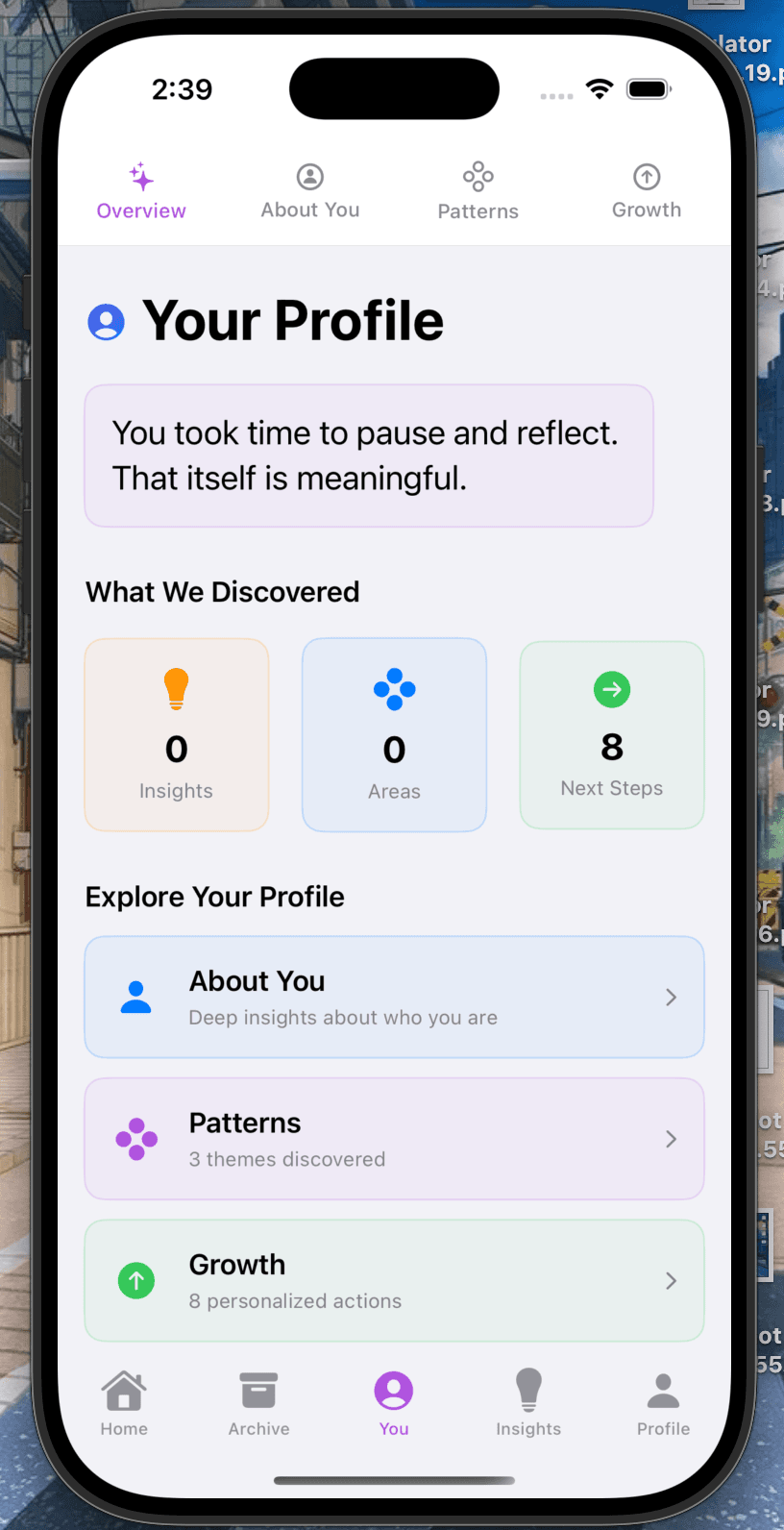Switch to the Patterns top tab
This screenshot has width=784, height=1530.
click(x=478, y=192)
